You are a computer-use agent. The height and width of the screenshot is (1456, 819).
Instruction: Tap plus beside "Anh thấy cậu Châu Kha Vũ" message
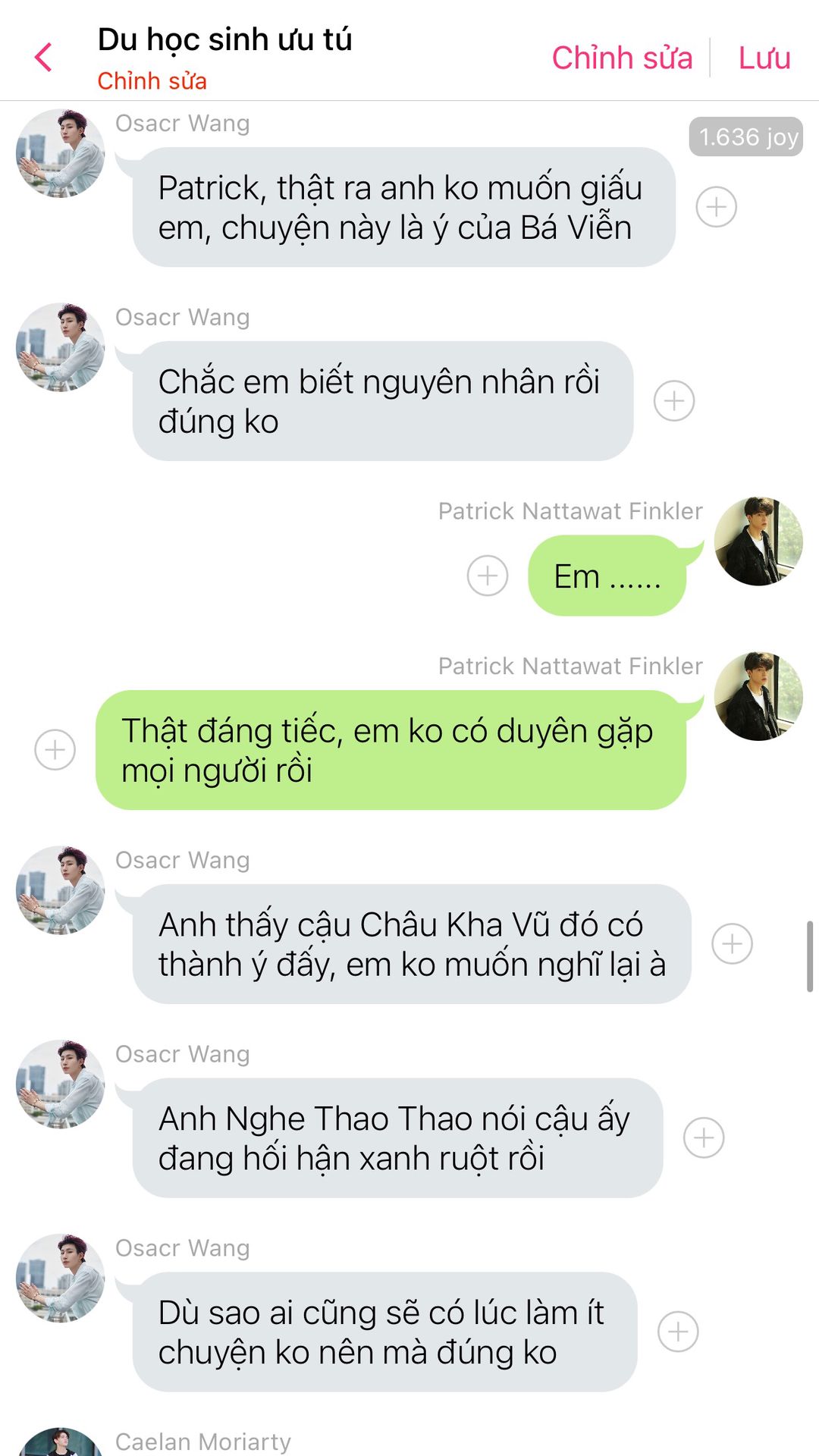[732, 943]
